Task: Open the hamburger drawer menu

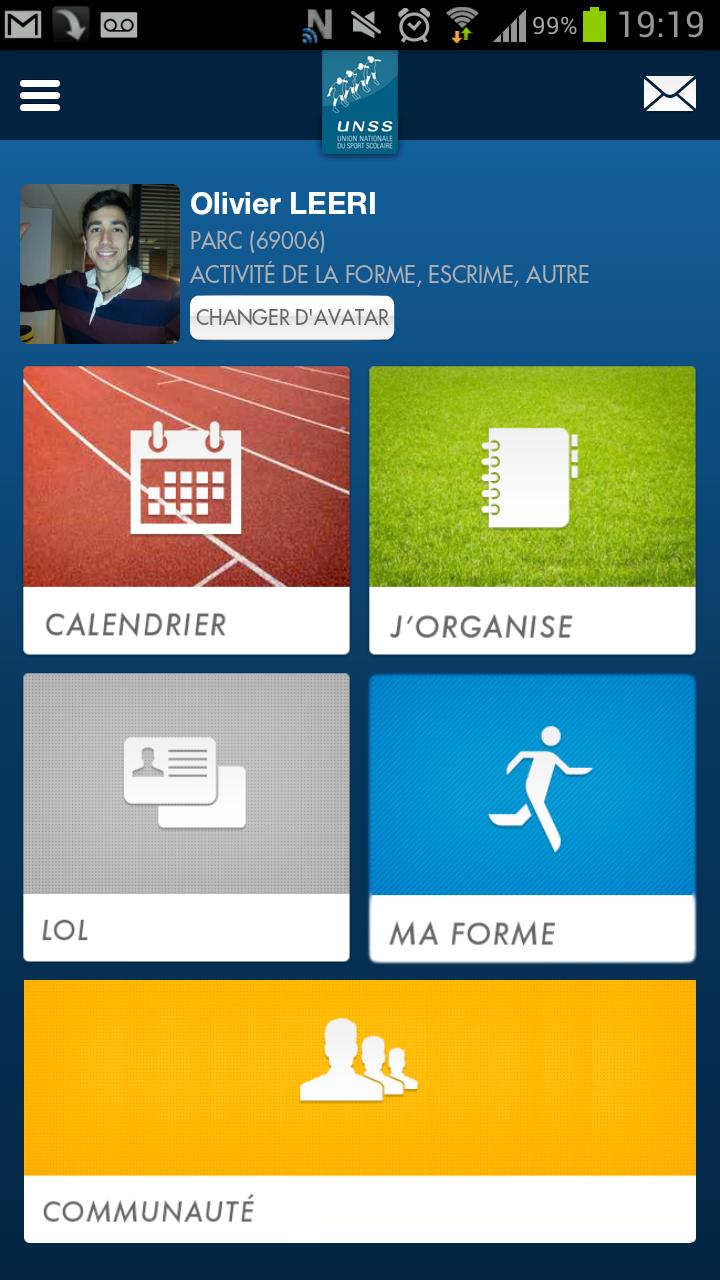Action: [x=40, y=96]
